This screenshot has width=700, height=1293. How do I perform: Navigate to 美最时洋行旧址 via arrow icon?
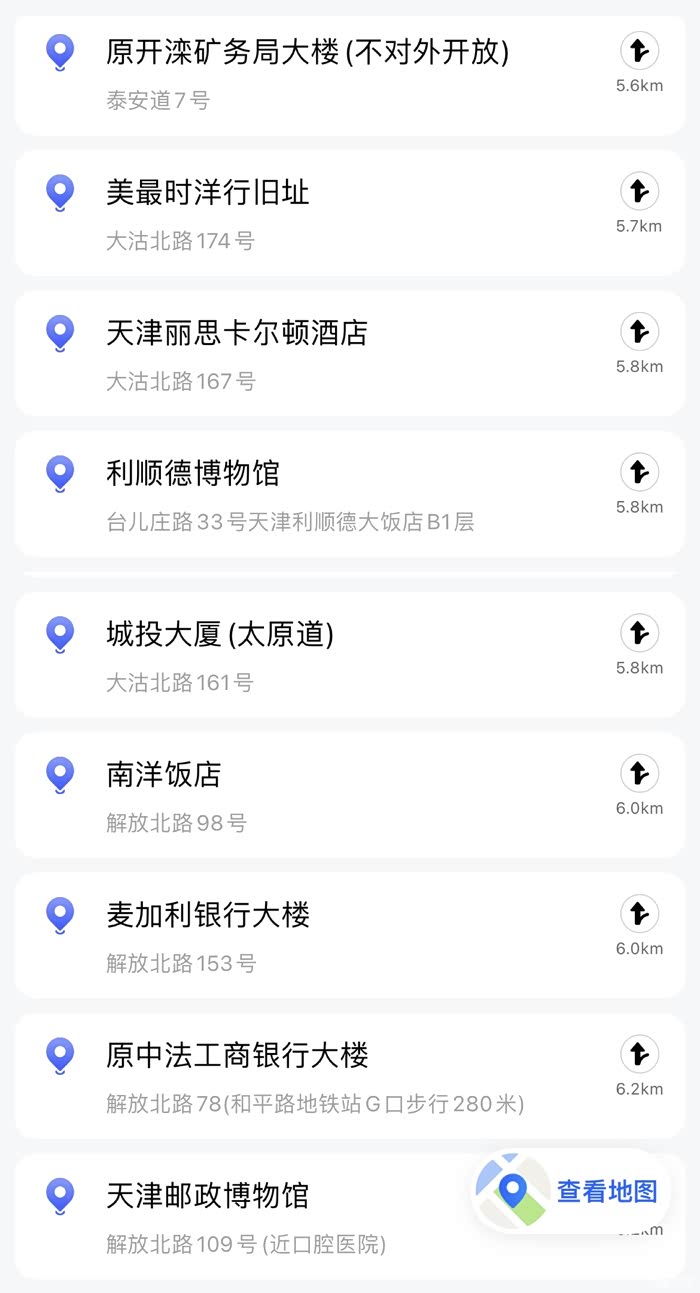pyautogui.click(x=639, y=190)
